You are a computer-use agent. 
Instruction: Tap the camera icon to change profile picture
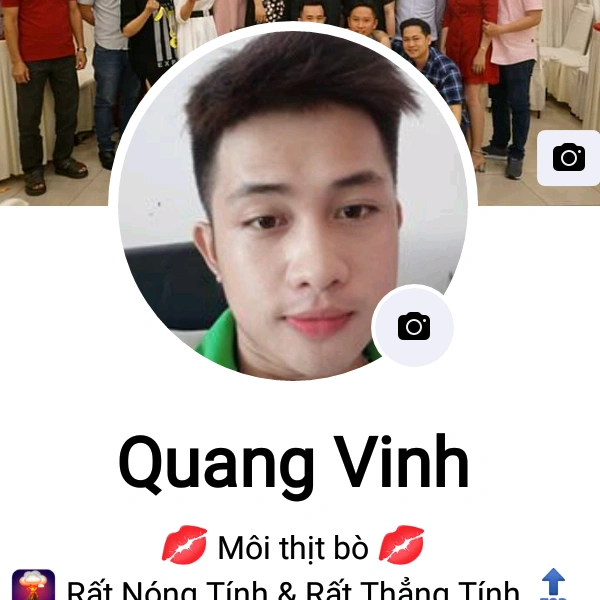coord(413,326)
